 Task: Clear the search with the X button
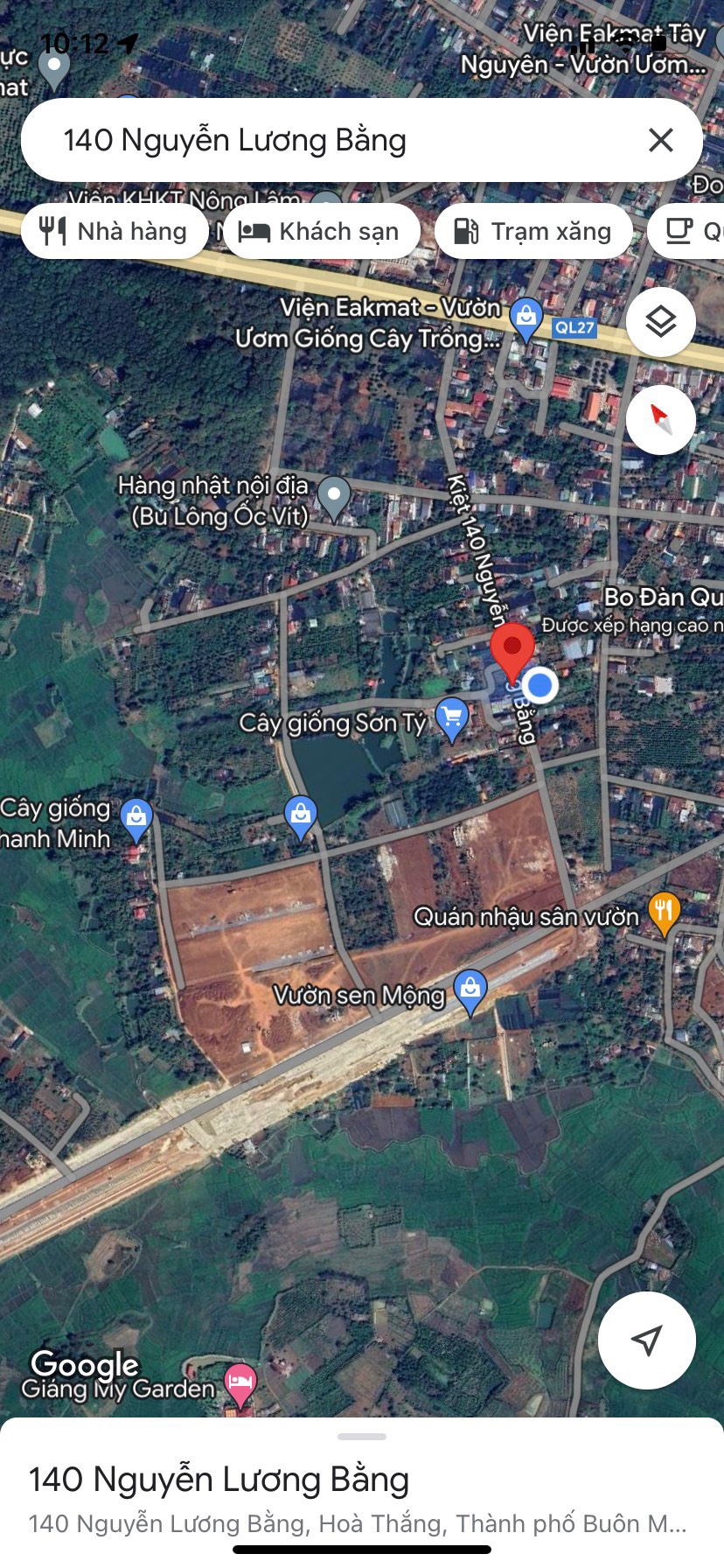[661, 140]
